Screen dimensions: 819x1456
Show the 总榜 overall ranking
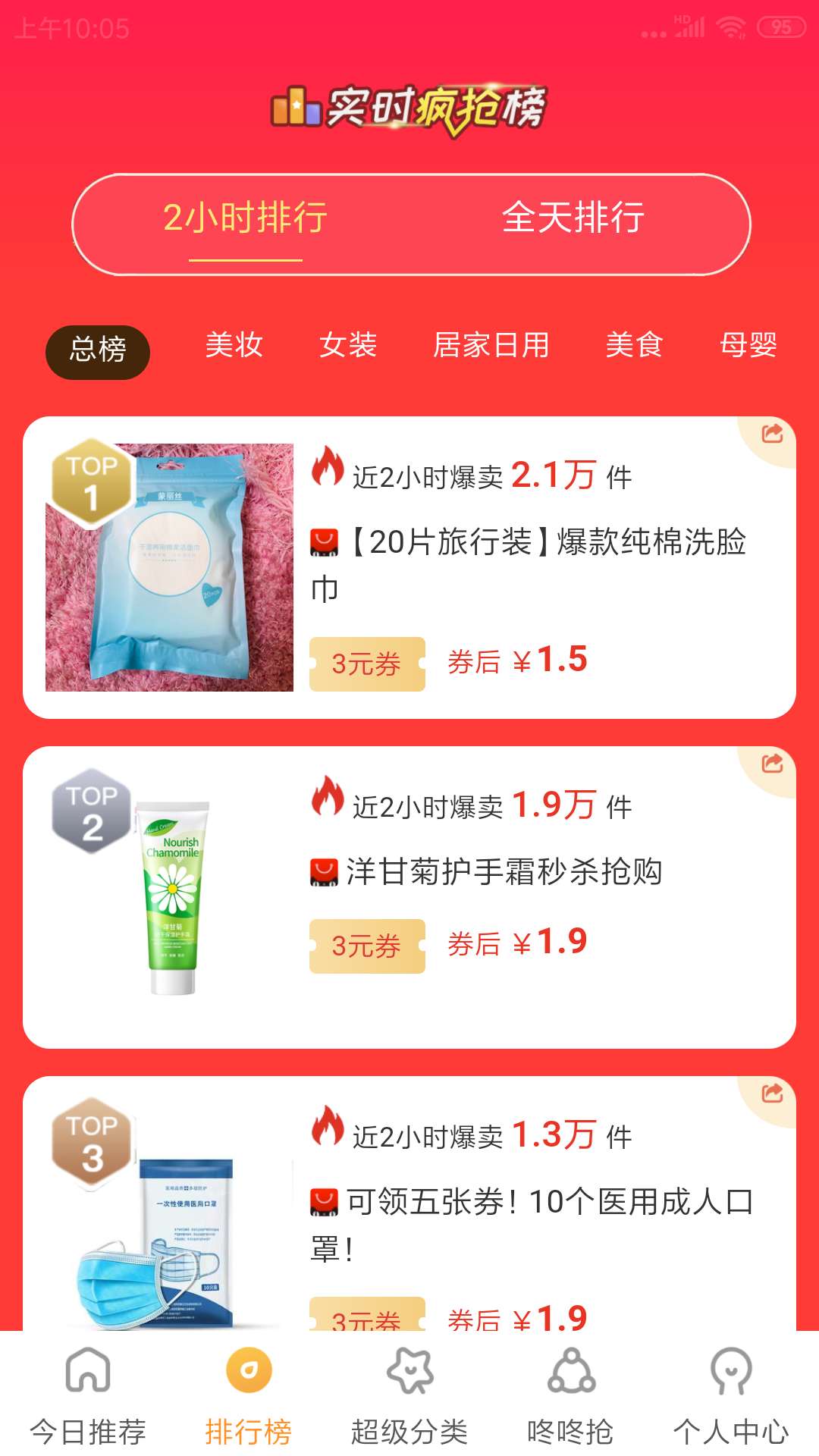pos(98,350)
